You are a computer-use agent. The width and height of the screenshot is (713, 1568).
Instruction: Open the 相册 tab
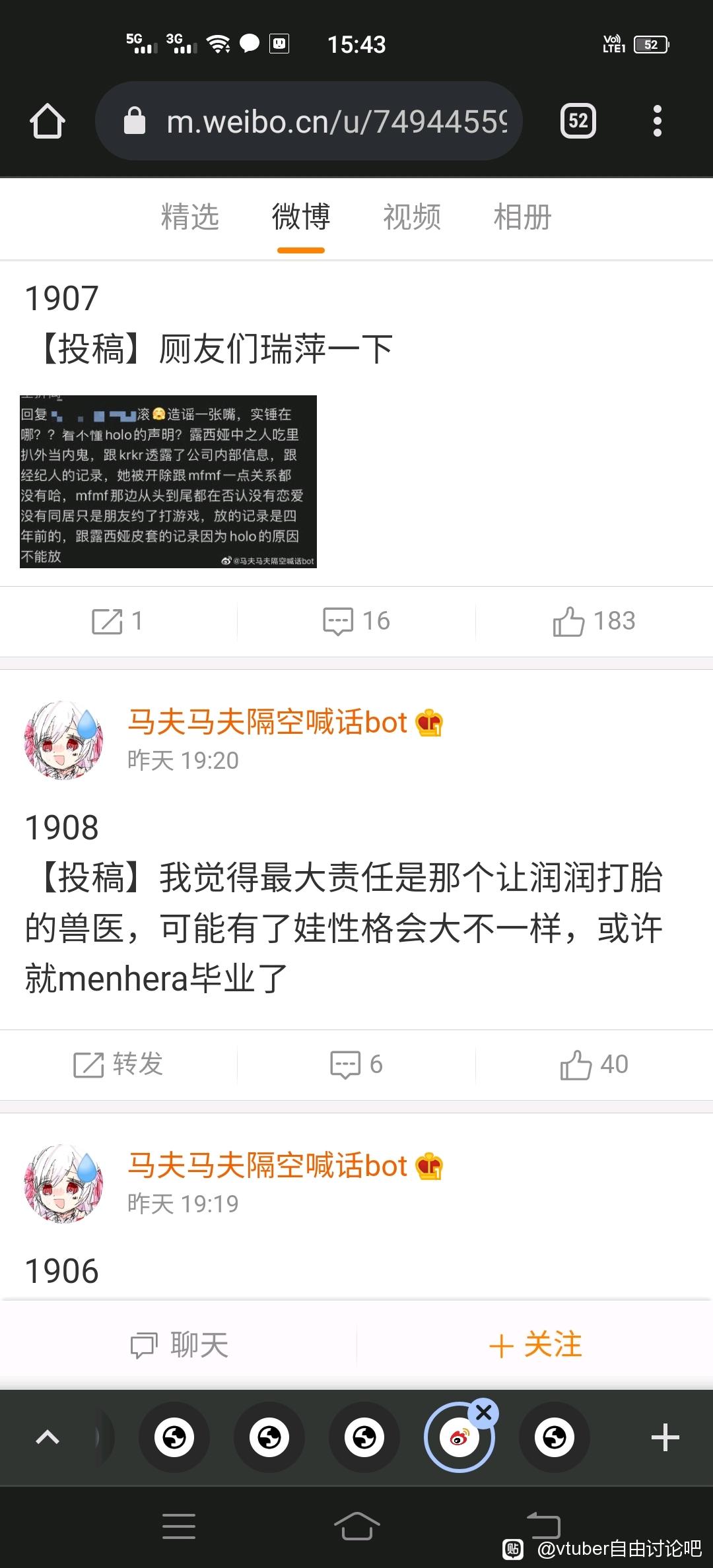(522, 217)
